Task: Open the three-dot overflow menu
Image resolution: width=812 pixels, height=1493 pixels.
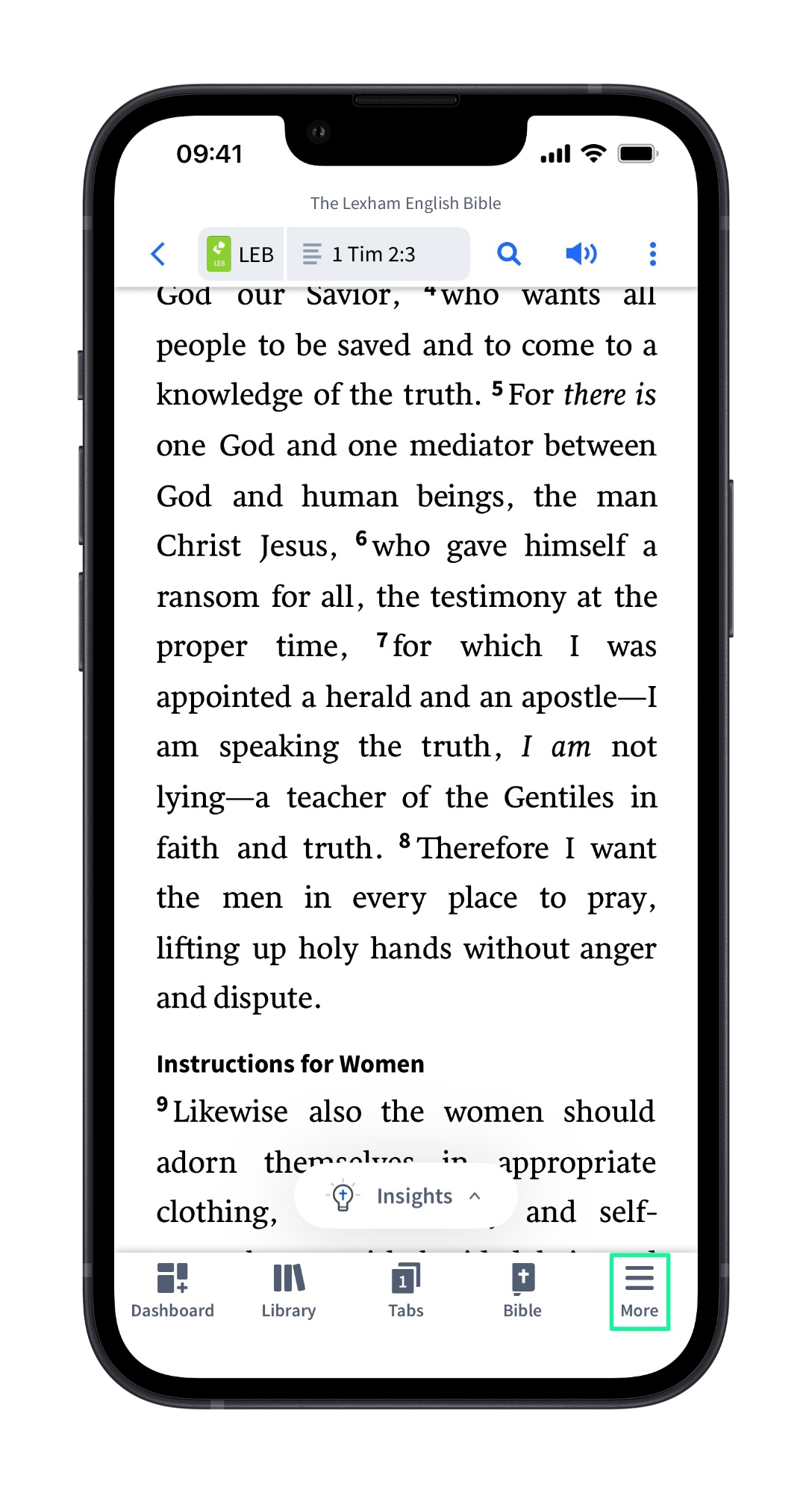Action: (653, 255)
